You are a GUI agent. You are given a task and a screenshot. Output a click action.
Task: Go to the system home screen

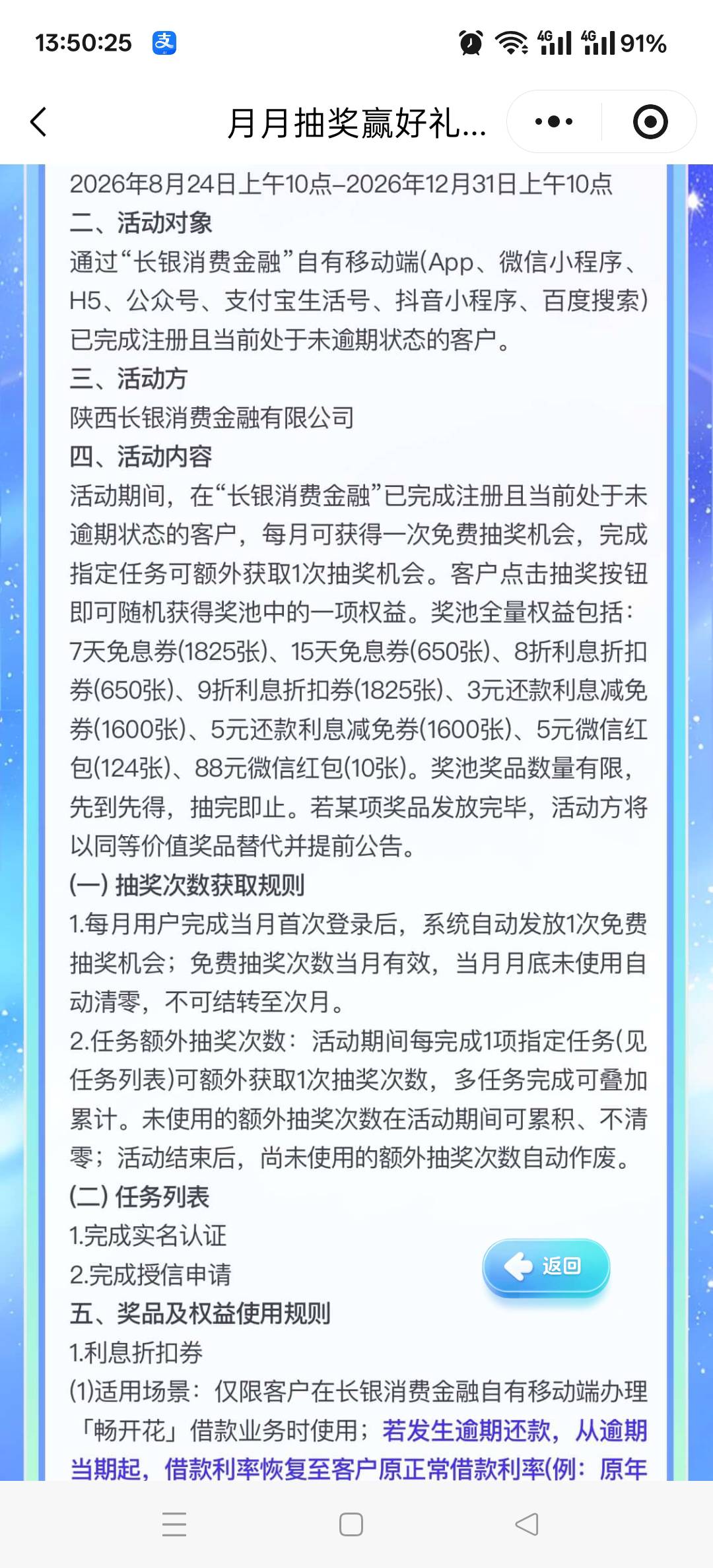(351, 1524)
